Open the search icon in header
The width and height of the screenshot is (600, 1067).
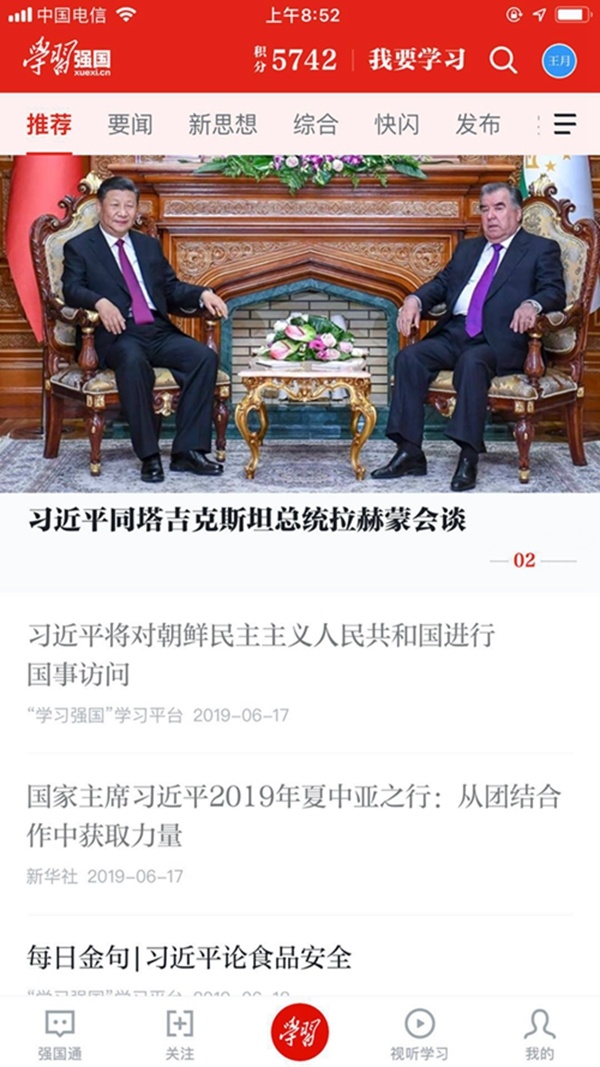click(x=503, y=60)
